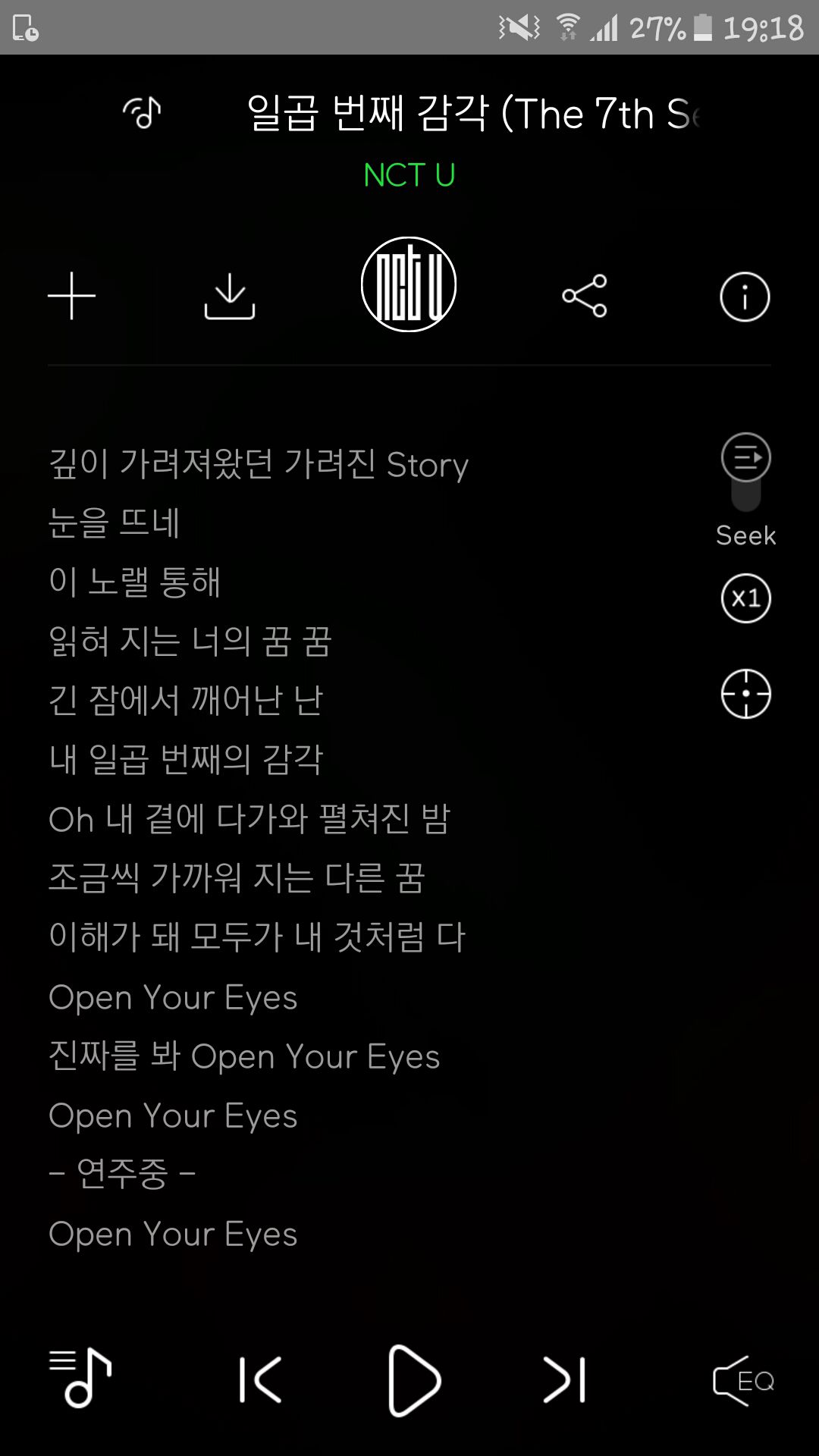The image size is (819, 1456).
Task: Tap the music-recognition icon beside the title
Action: pyautogui.click(x=143, y=113)
